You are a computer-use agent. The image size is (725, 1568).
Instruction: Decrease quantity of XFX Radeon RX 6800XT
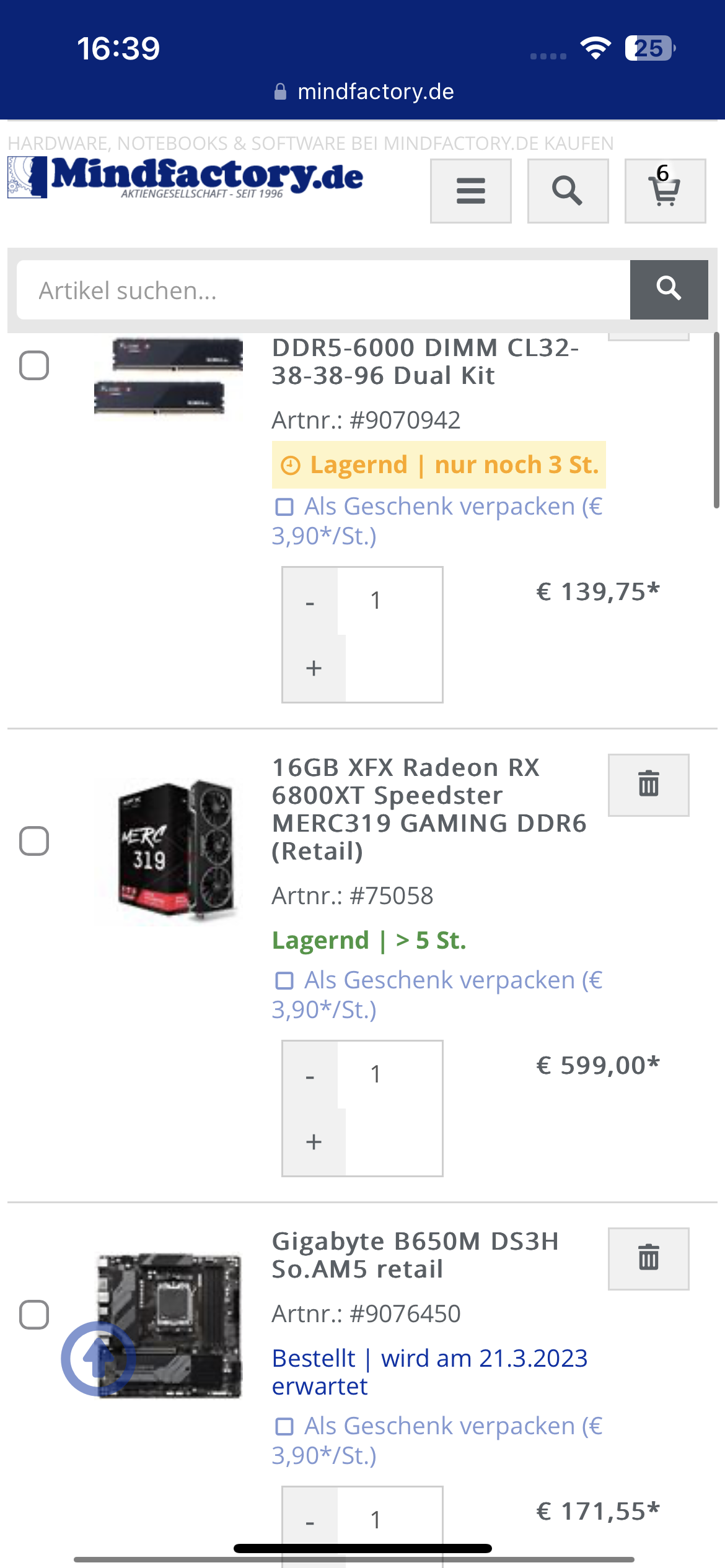pyautogui.click(x=310, y=1076)
